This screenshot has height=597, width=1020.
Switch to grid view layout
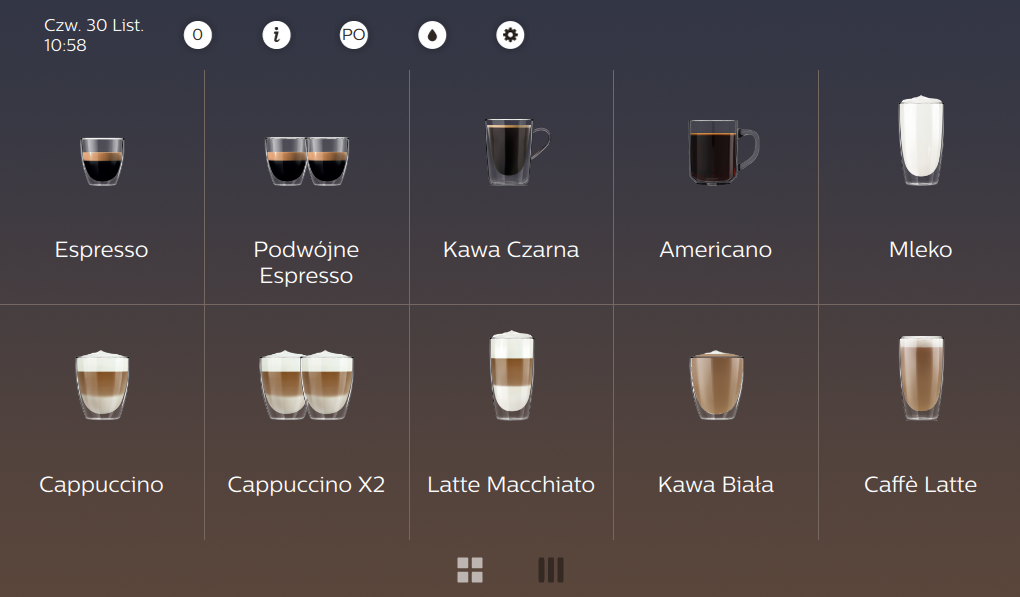(470, 570)
